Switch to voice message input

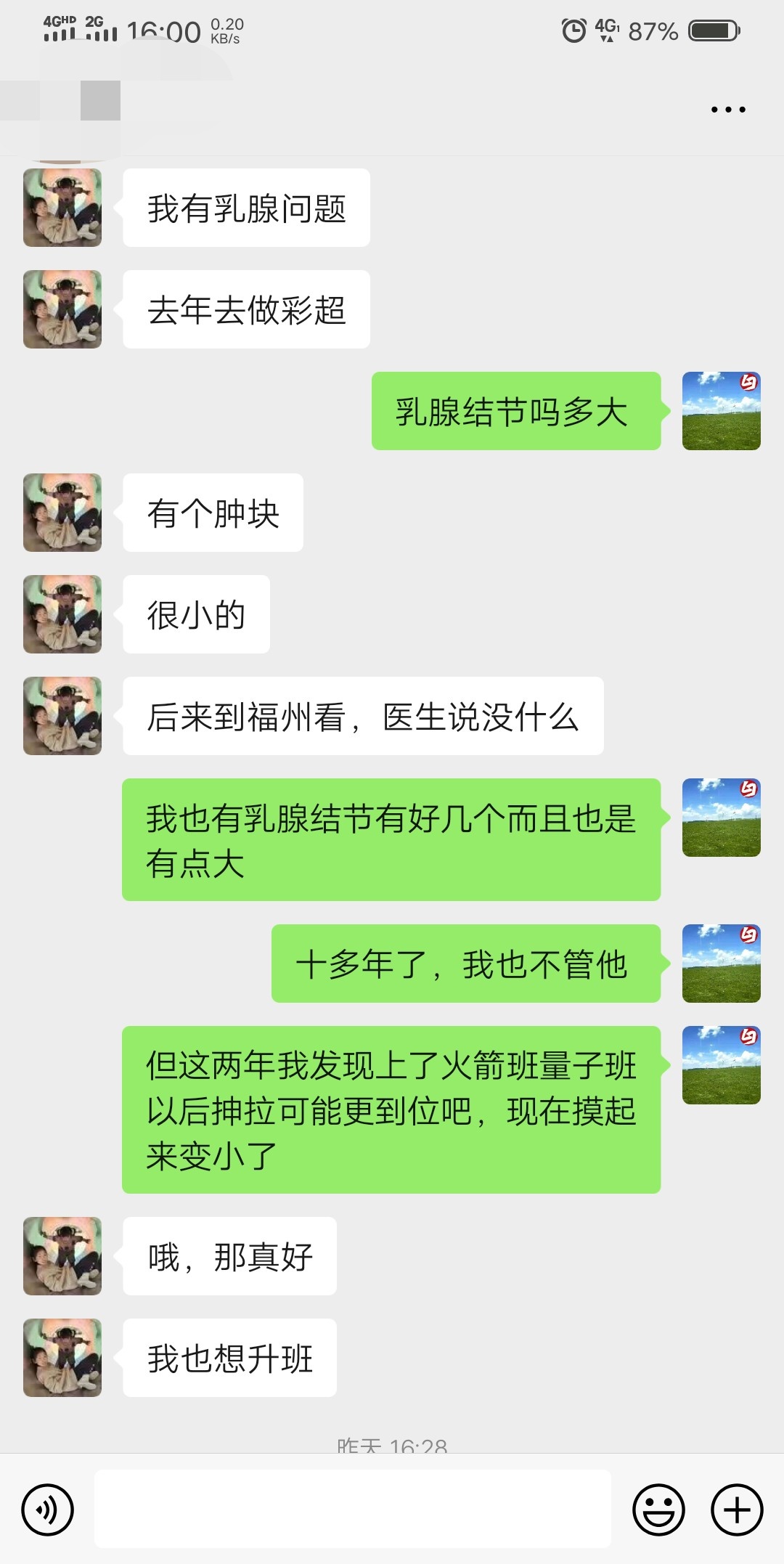(48, 1510)
